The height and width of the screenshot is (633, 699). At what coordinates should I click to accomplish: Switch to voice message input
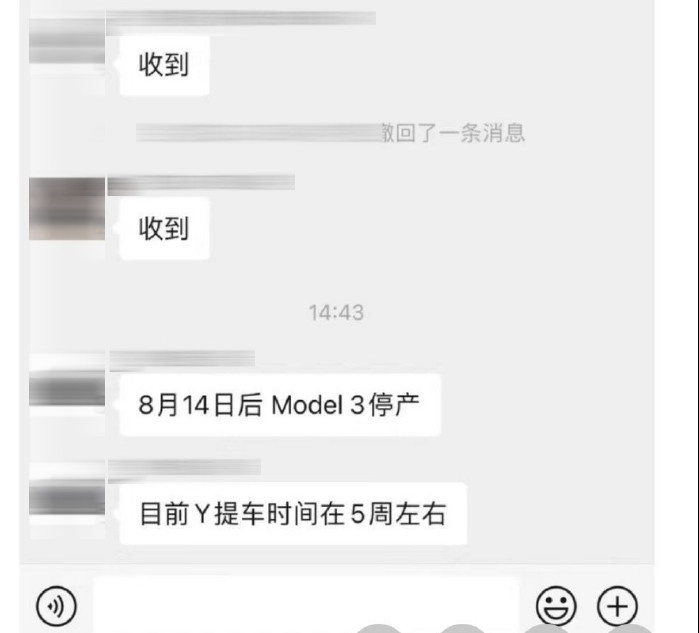56,605
